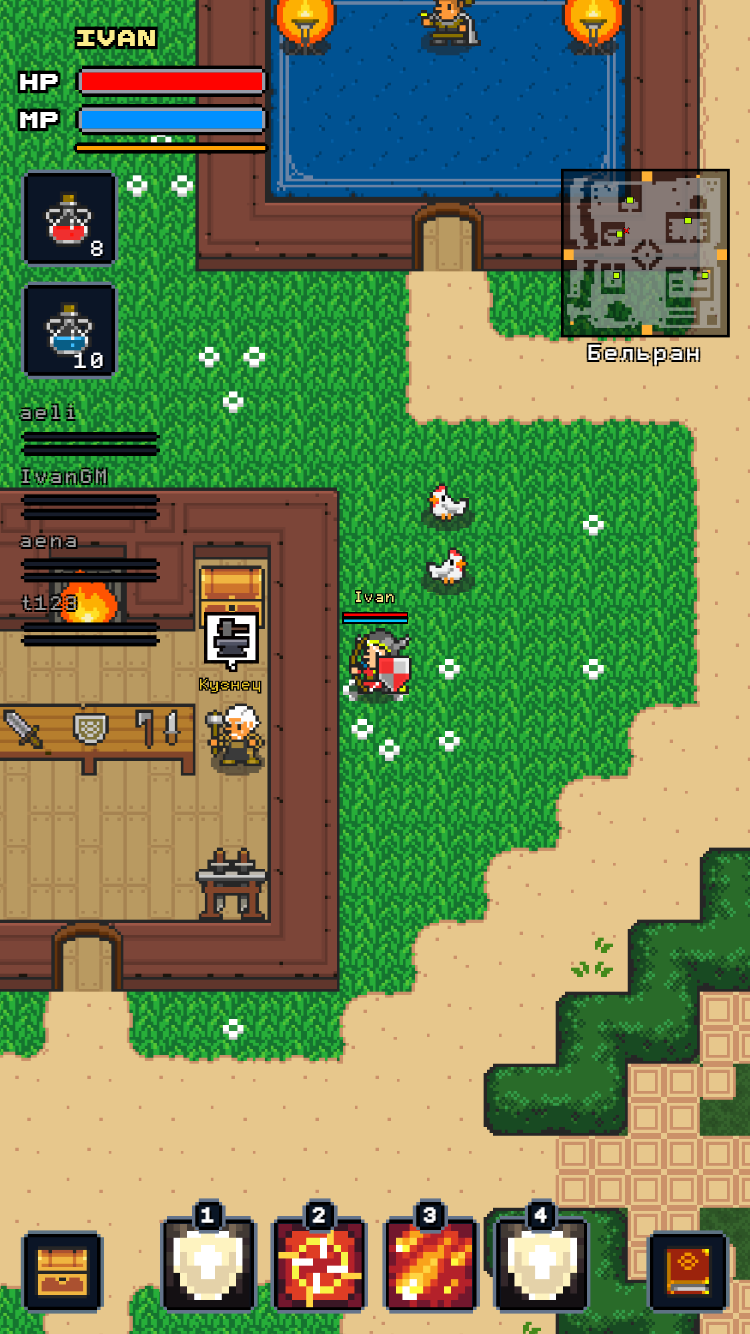The width and height of the screenshot is (750, 1334).
Task: Select party member IvanGM
Action: click(x=90, y=494)
